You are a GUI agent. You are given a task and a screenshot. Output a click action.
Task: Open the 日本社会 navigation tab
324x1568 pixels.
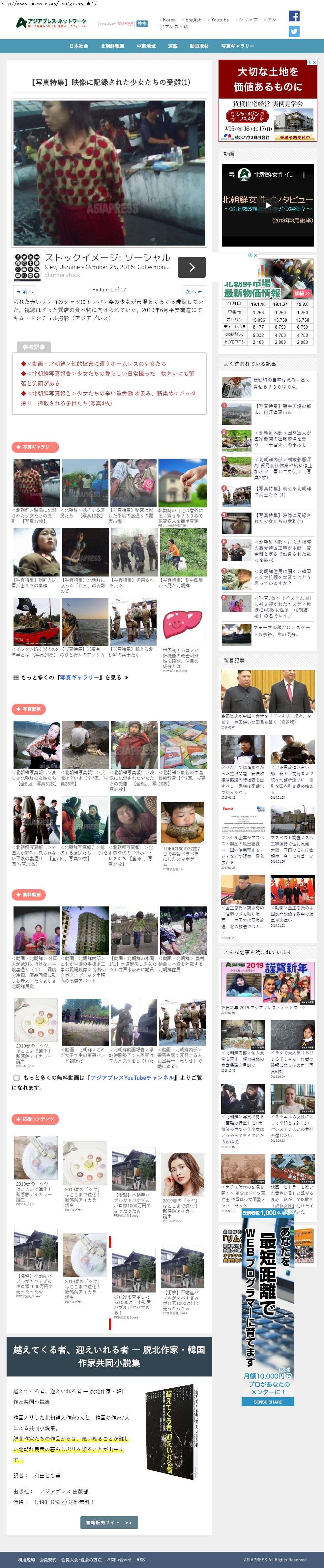point(78,46)
